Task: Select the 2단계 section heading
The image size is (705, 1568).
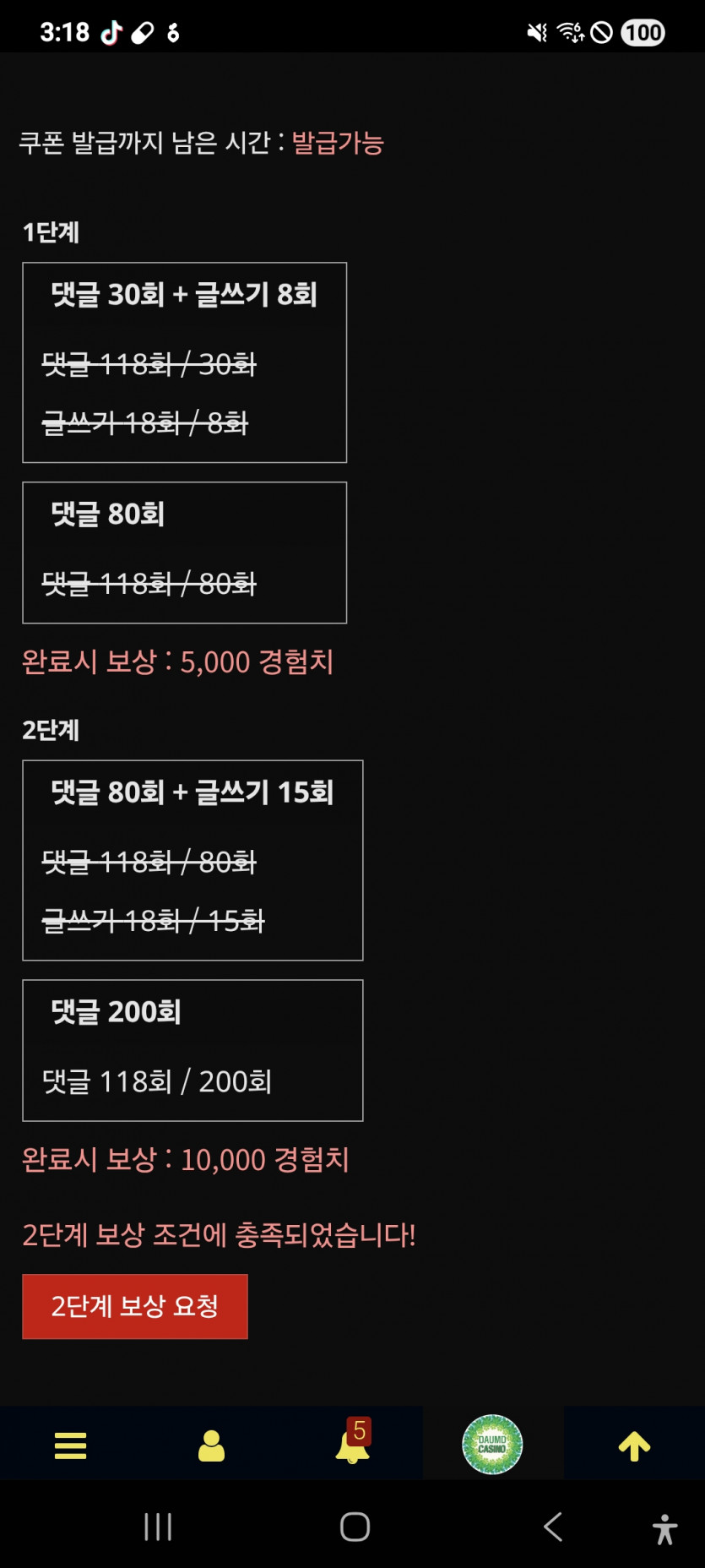Action: tap(50, 731)
